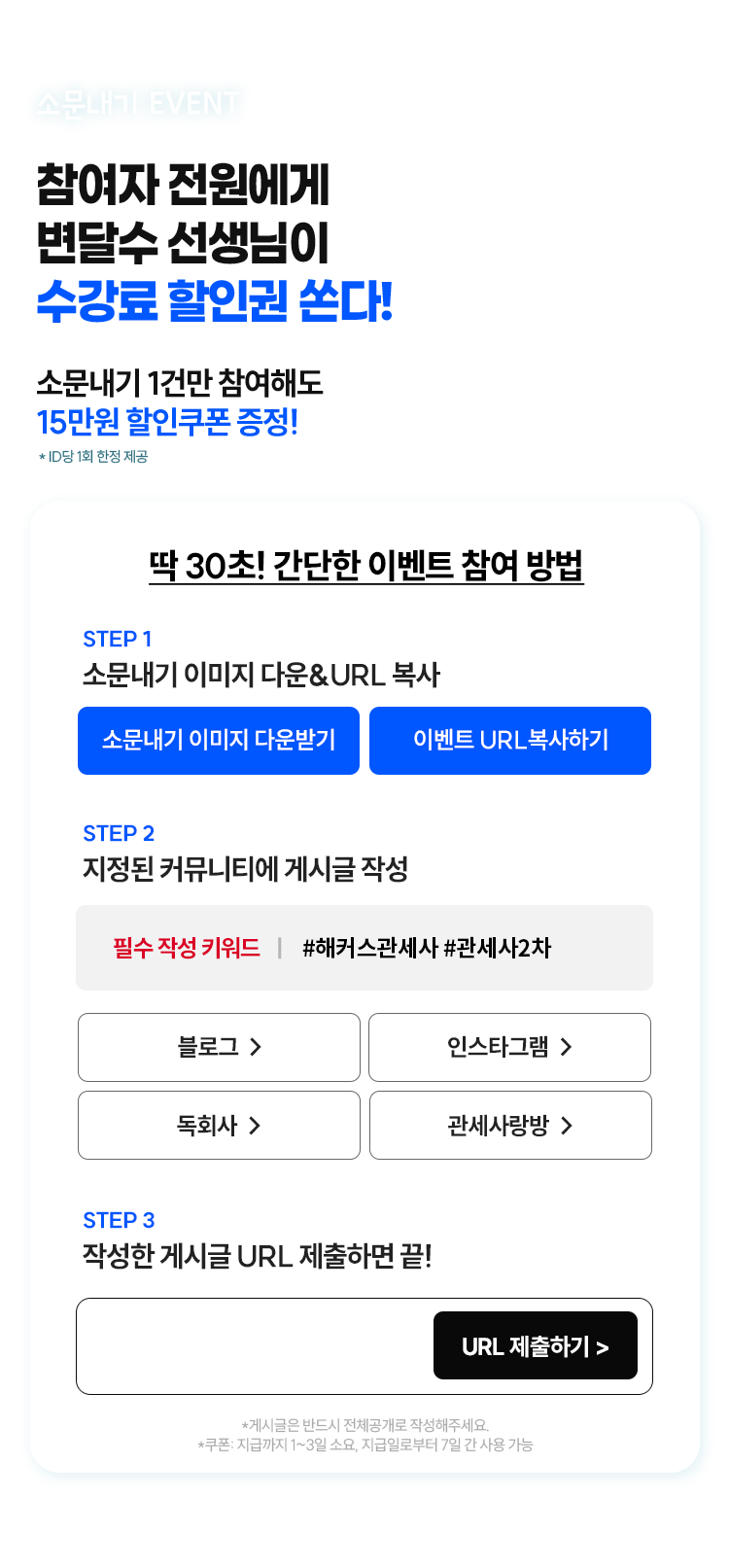Download the 소문내기 event image
Viewport: 729px width, 1568px height.
click(219, 741)
